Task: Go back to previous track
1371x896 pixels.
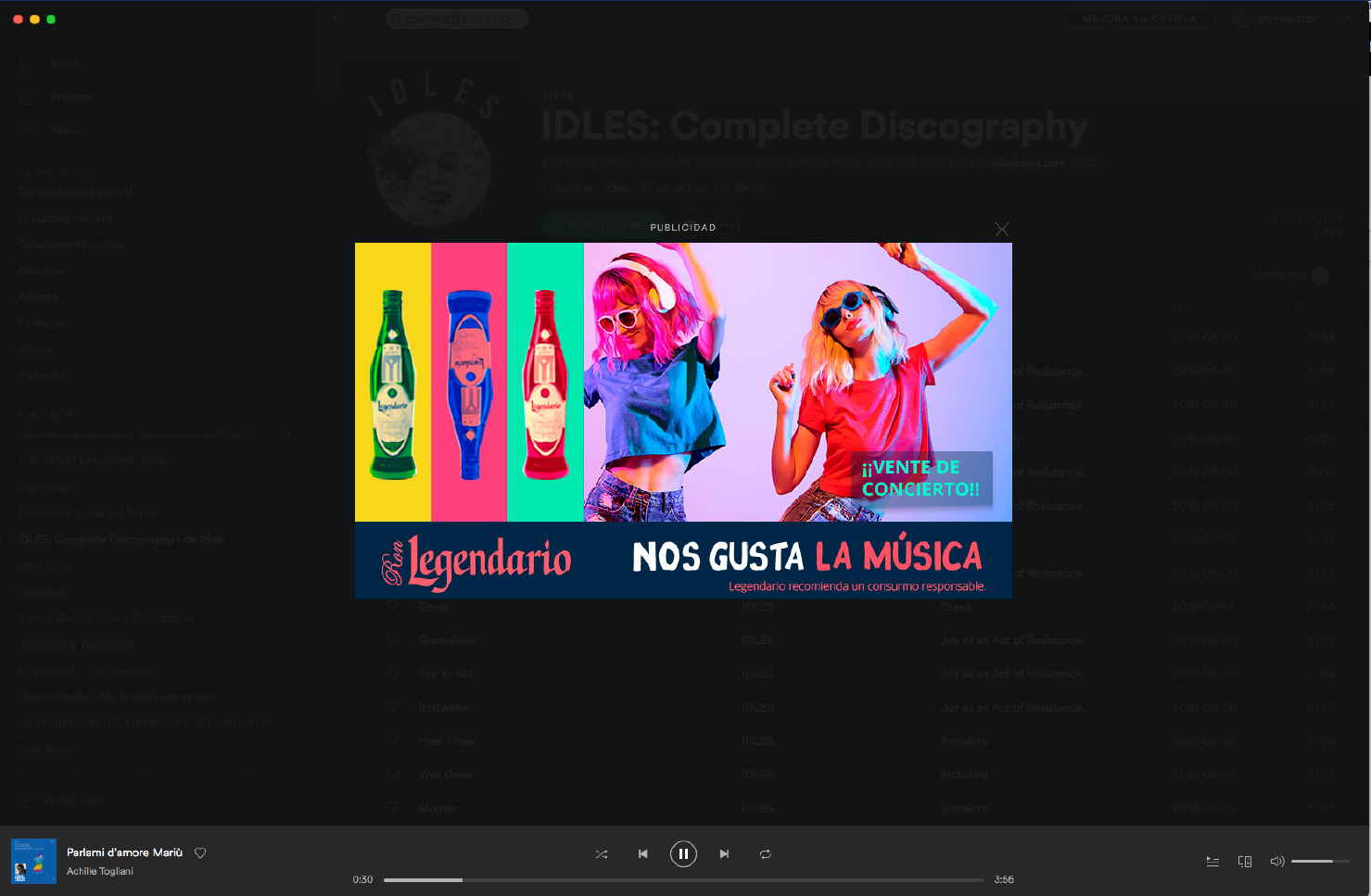Action: coord(642,853)
